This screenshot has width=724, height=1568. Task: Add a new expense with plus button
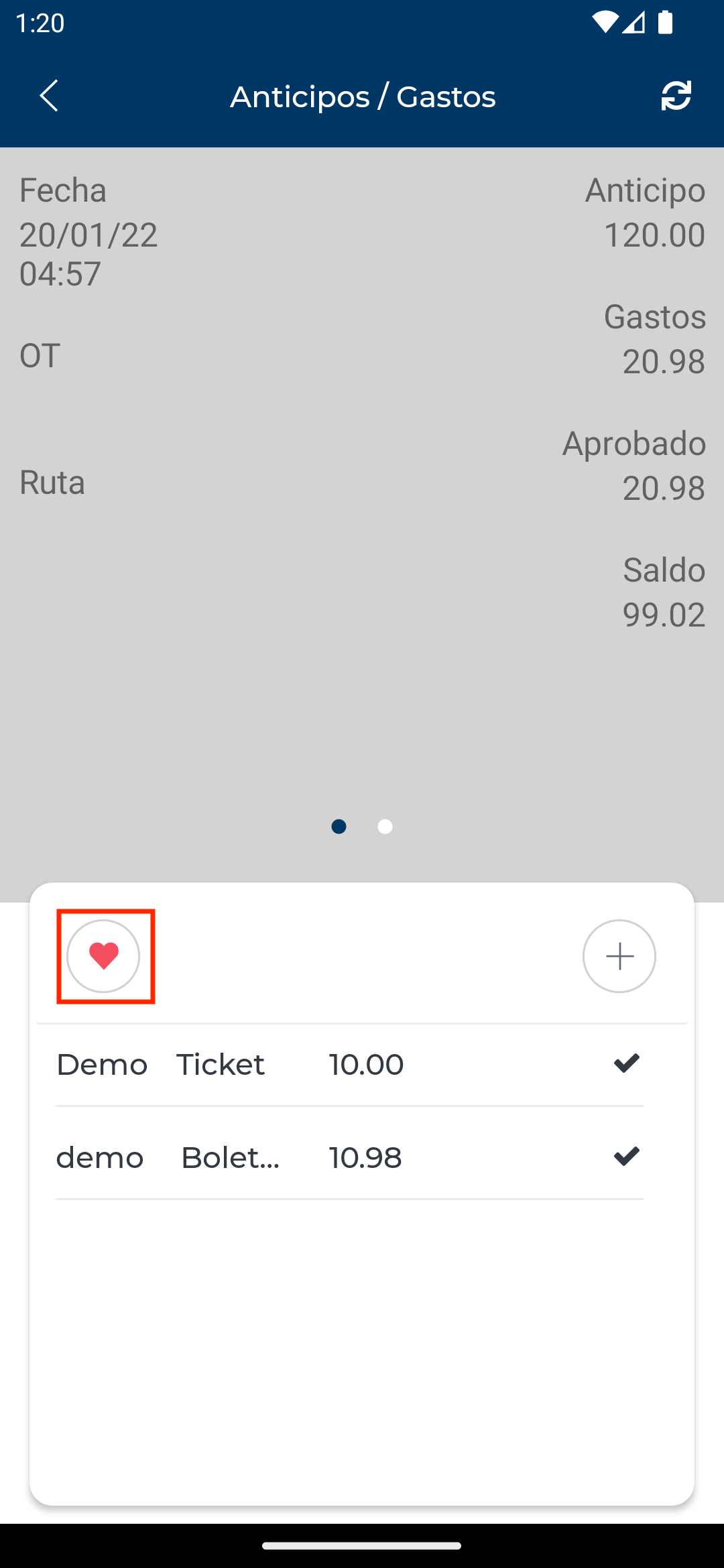click(x=619, y=956)
